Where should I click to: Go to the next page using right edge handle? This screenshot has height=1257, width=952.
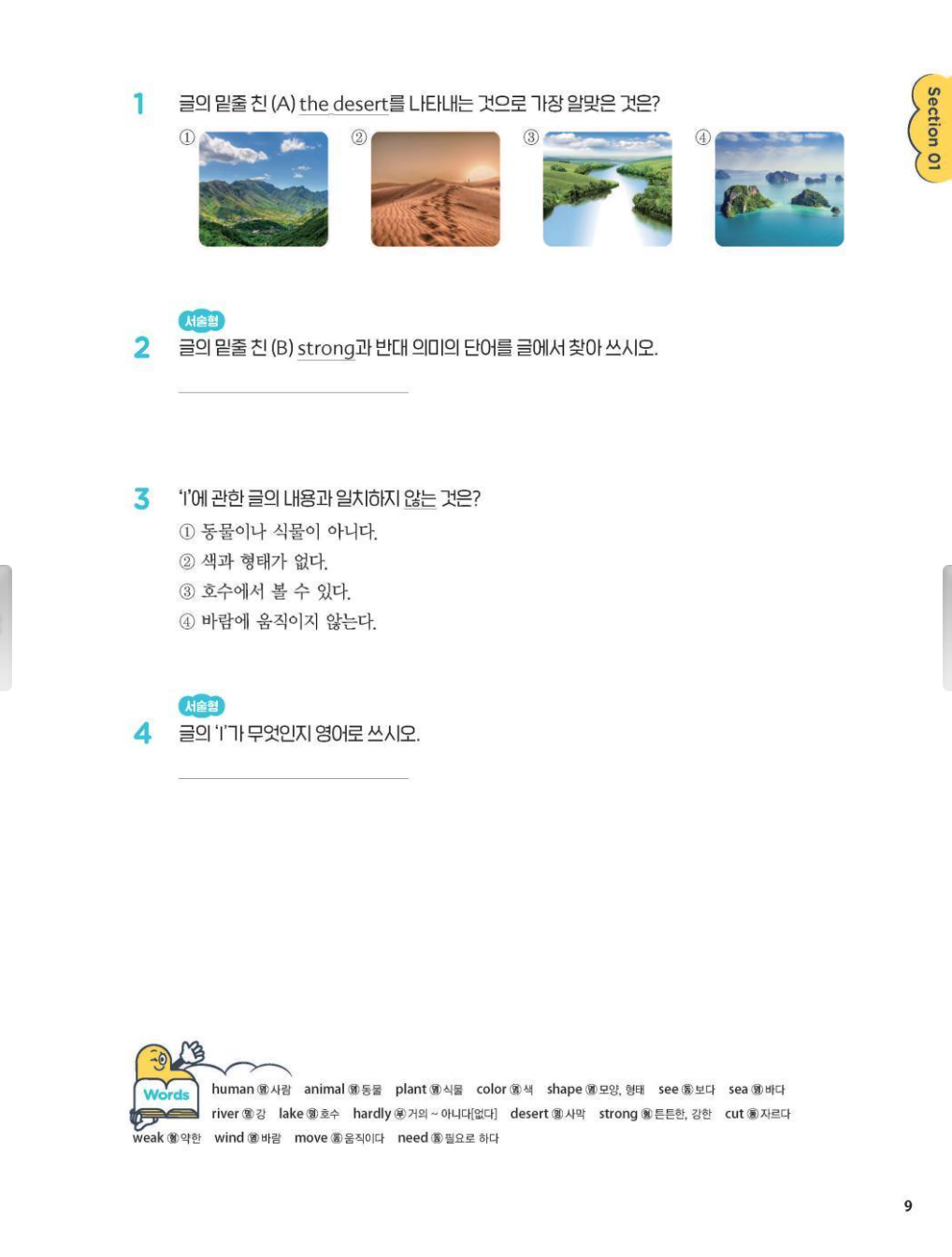(946, 628)
